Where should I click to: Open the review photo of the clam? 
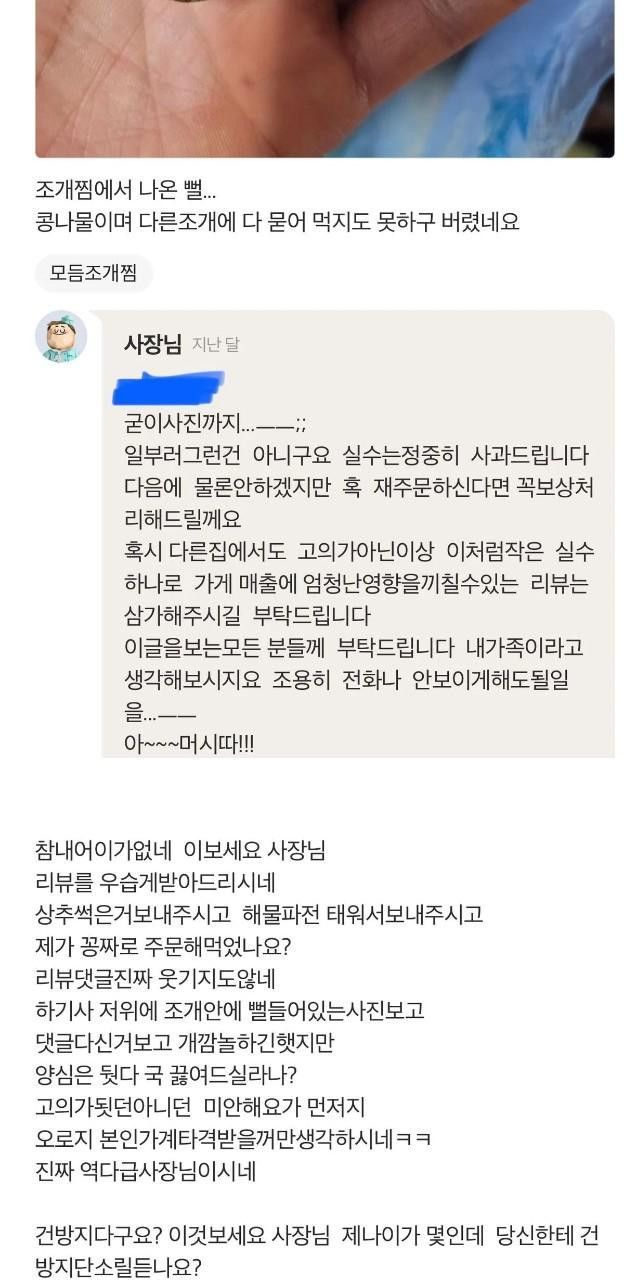point(324,78)
